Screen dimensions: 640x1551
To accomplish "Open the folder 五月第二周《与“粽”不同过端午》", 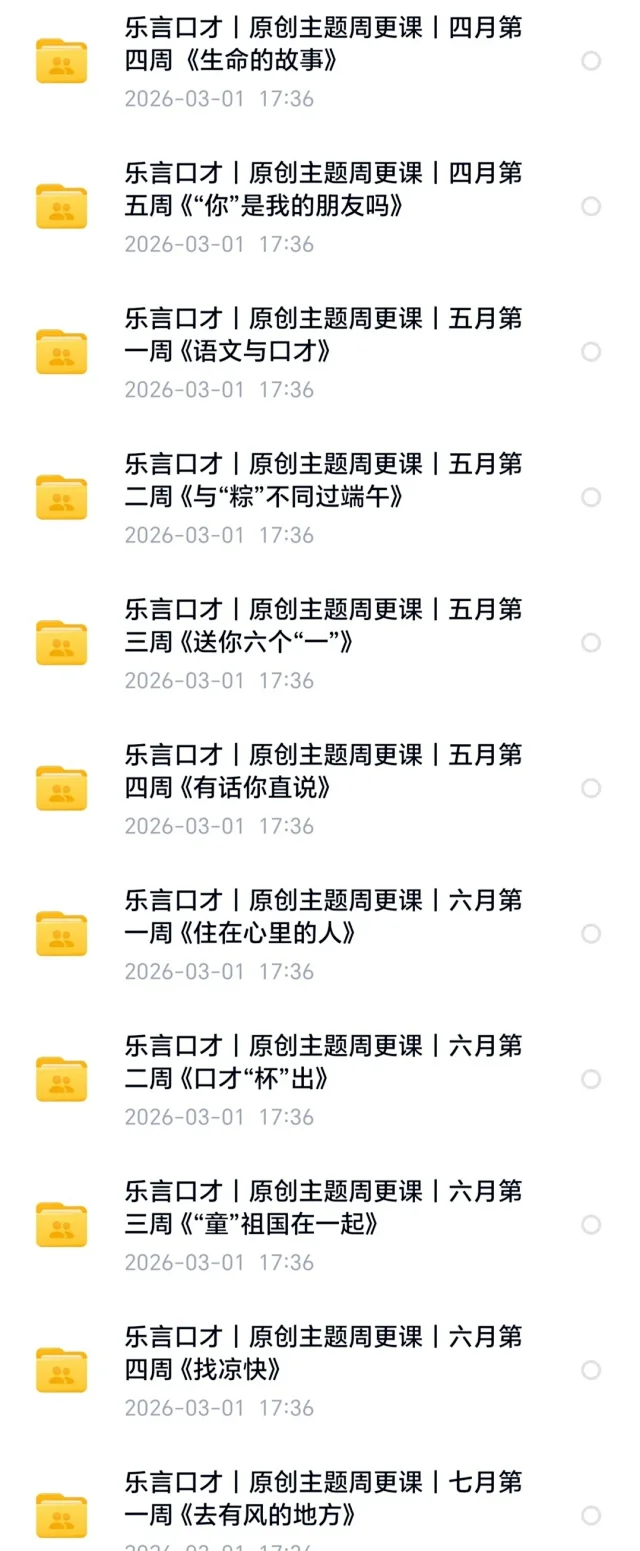I will point(322,481).
